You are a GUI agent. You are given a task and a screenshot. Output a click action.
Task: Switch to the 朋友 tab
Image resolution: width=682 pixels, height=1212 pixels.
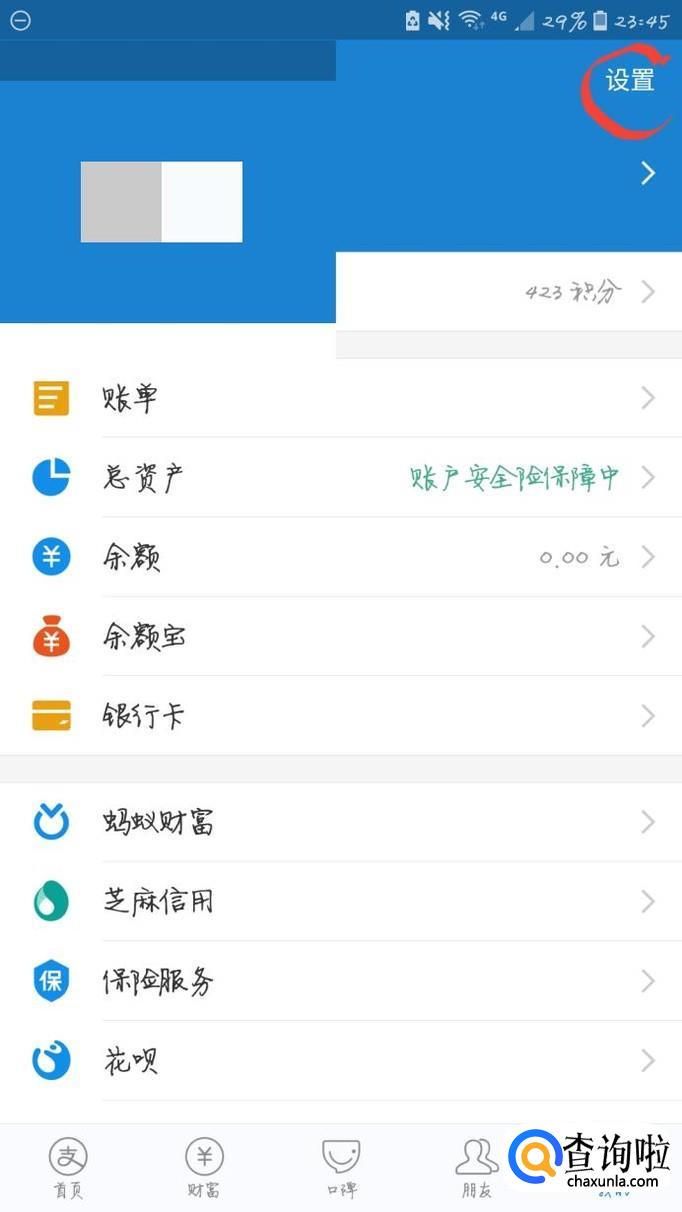476,1168
